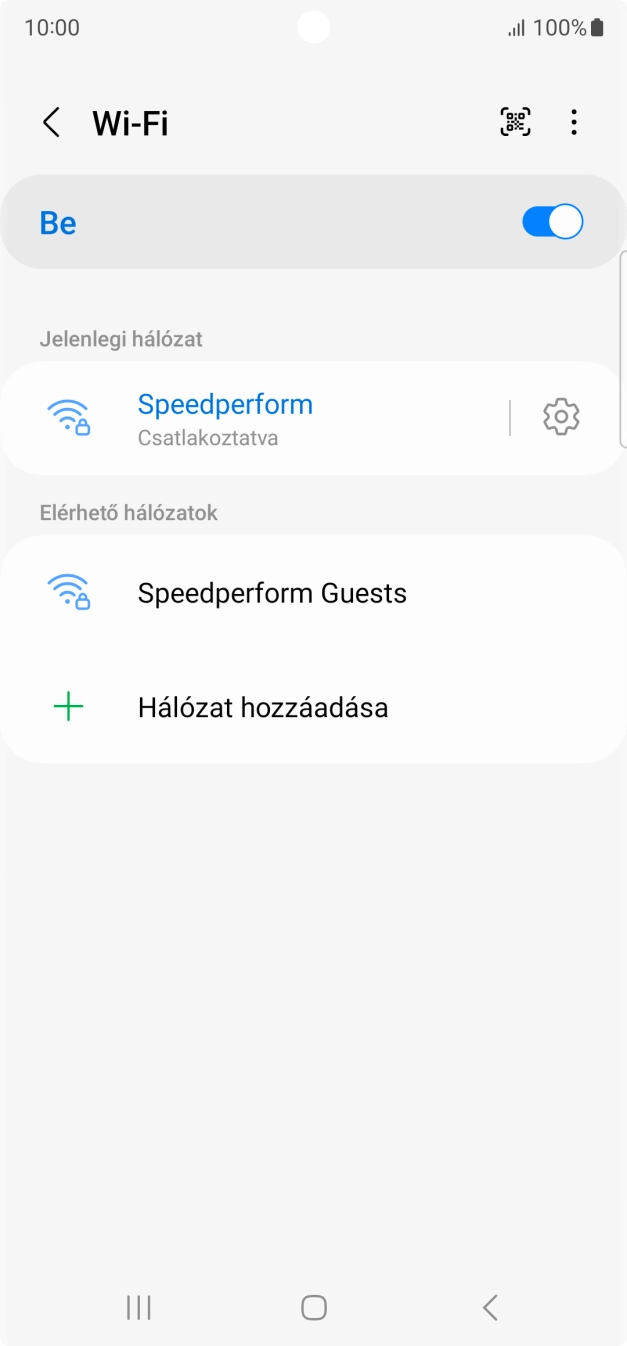The height and width of the screenshot is (1346, 627).
Task: Select Hálózat hozzáadása to add network
Action: coord(262,708)
